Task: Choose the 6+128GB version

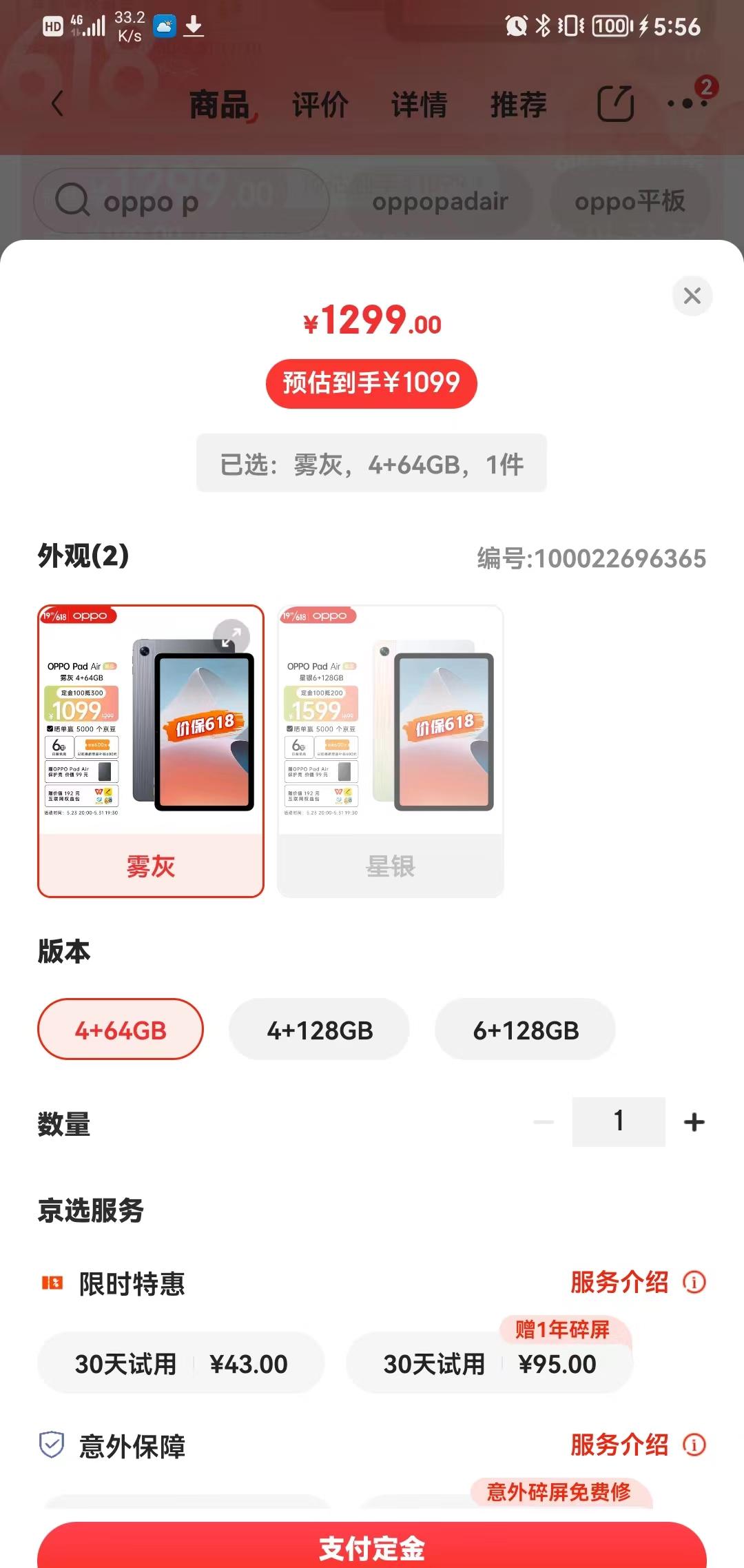Action: 525,1030
